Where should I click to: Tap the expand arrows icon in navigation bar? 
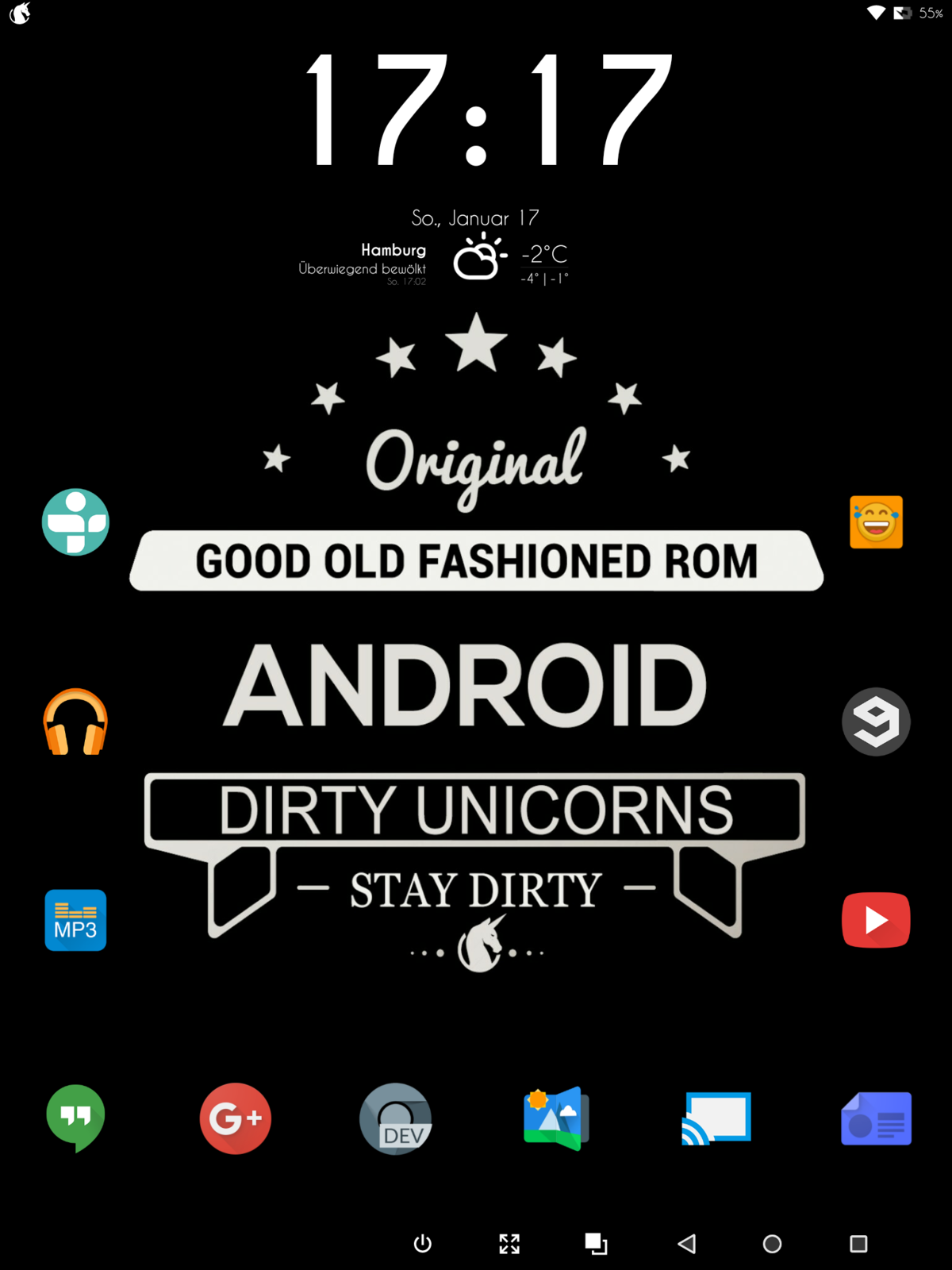click(509, 1244)
